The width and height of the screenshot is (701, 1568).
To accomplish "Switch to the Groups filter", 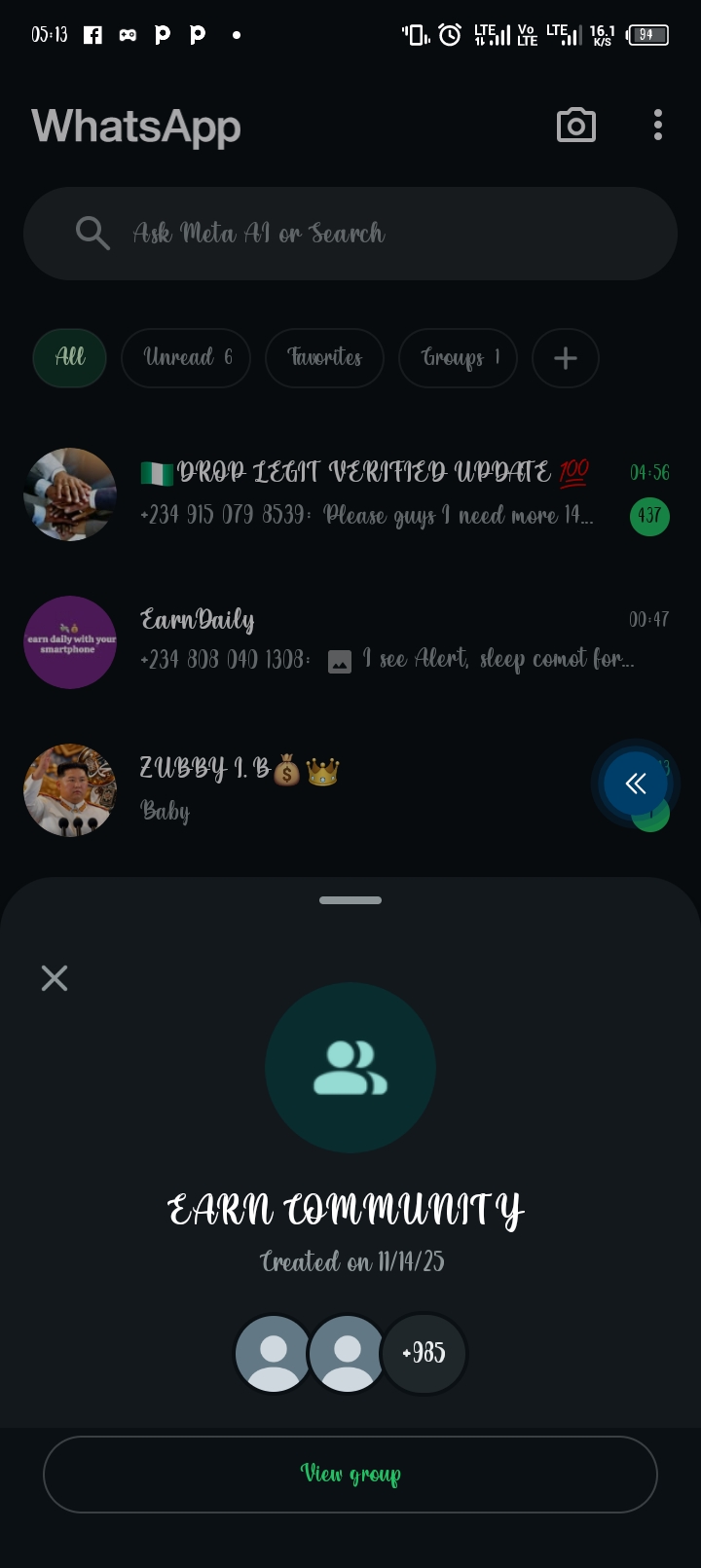I will [459, 357].
